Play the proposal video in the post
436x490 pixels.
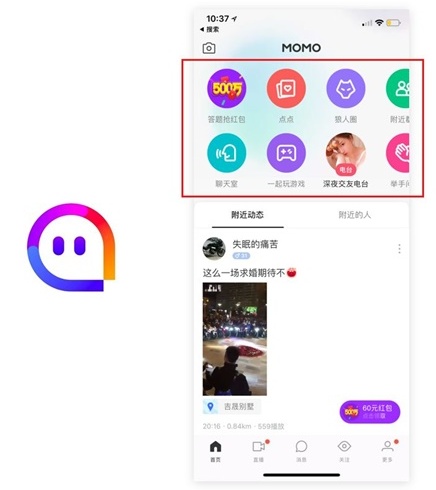tap(235, 339)
